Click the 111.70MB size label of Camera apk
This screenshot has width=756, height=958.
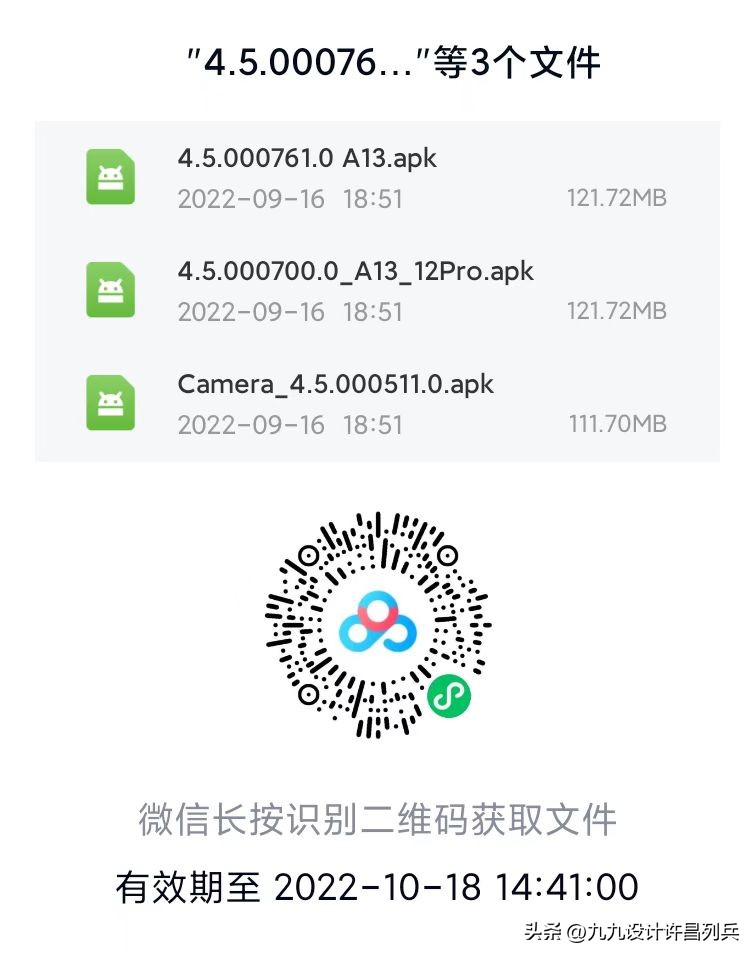coord(618,424)
